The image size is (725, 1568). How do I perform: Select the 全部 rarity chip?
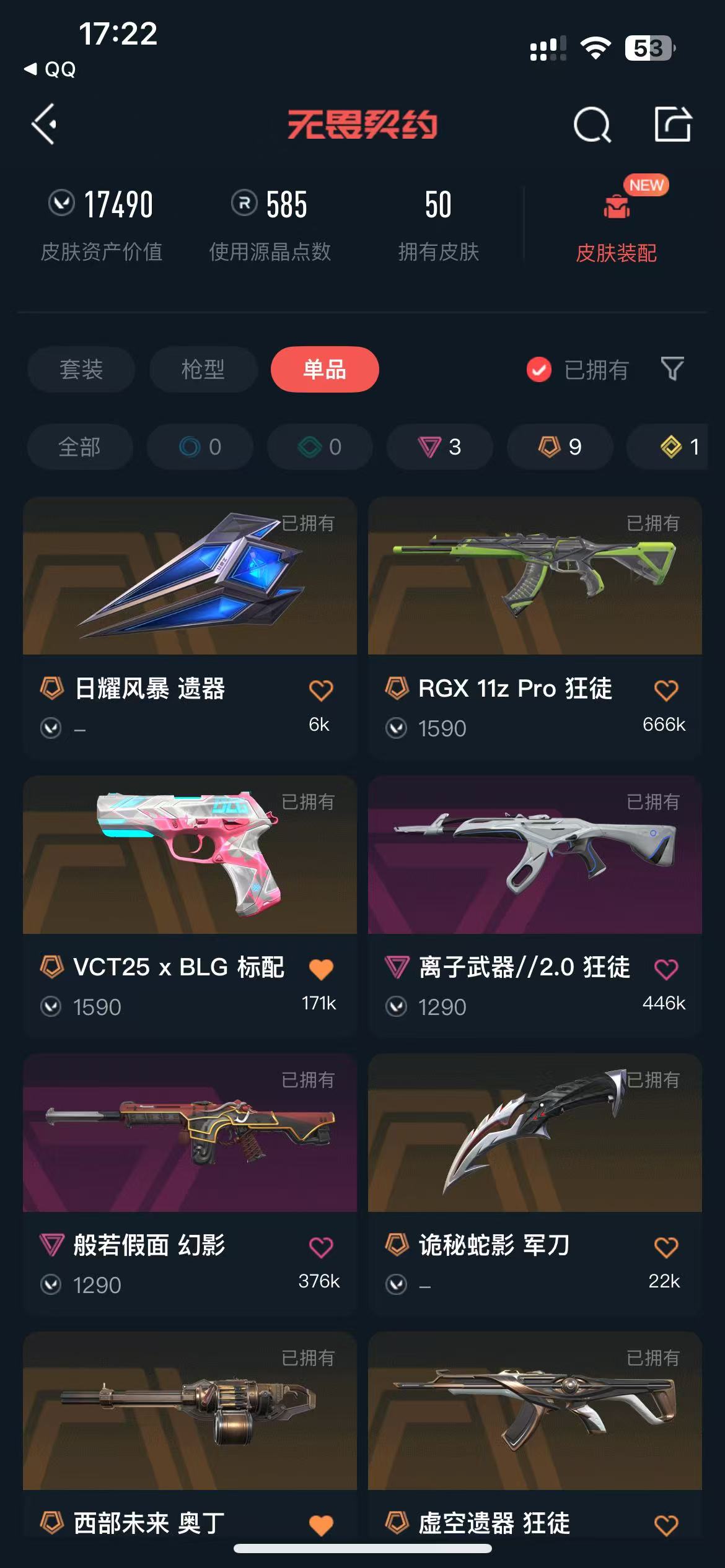[80, 446]
